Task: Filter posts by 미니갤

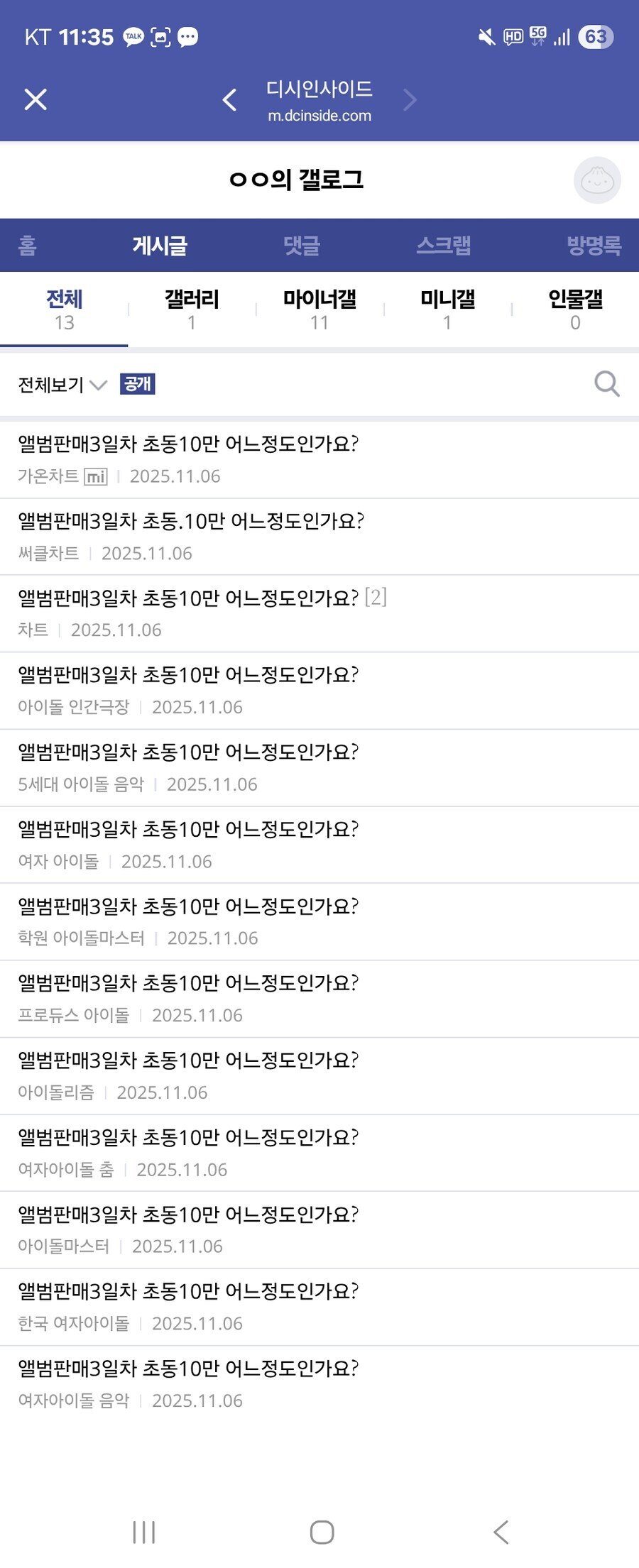Action: [x=447, y=309]
